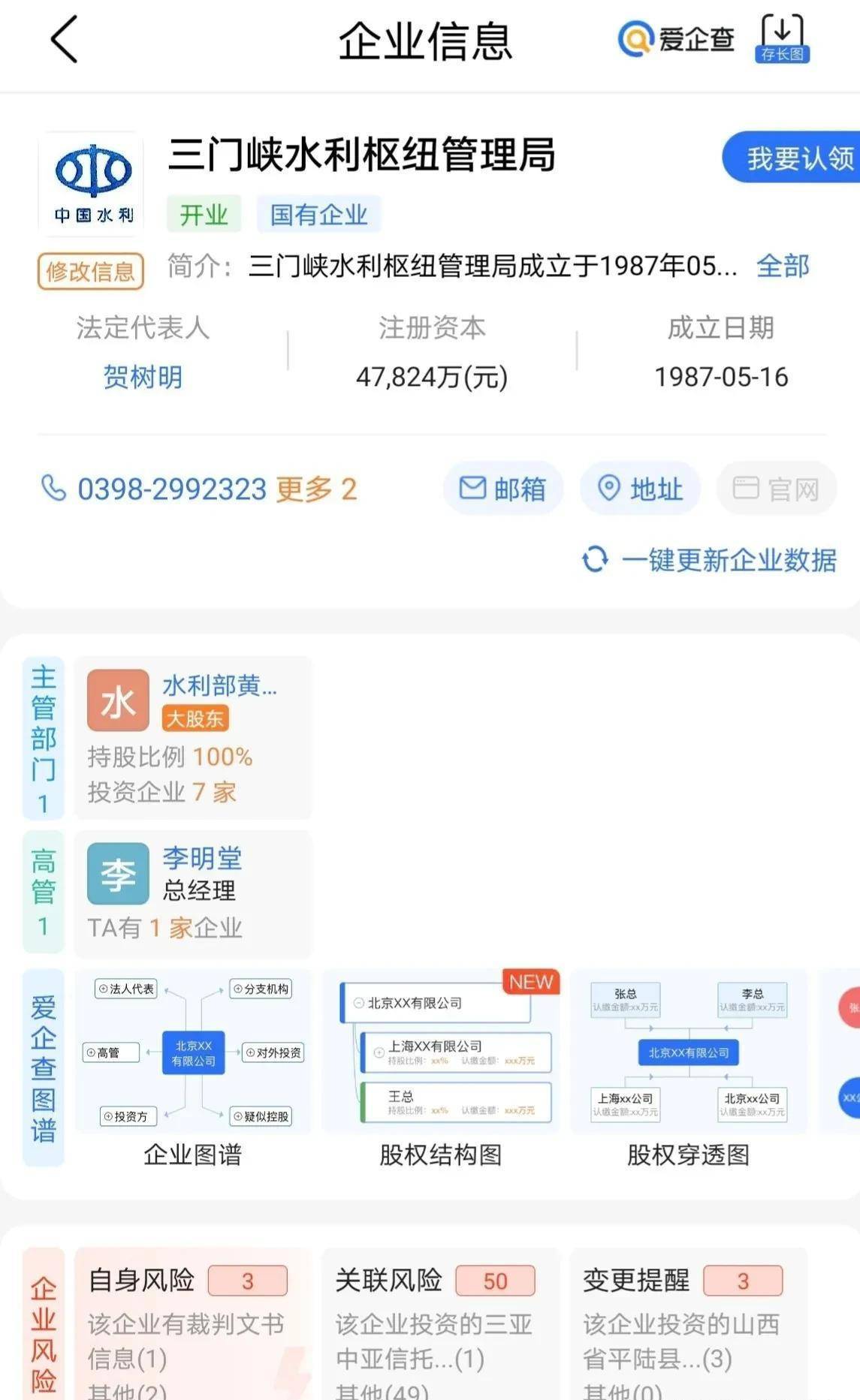Screen dimensions: 860x1400
Task: Open the 地址 address chip
Action: pos(640,489)
